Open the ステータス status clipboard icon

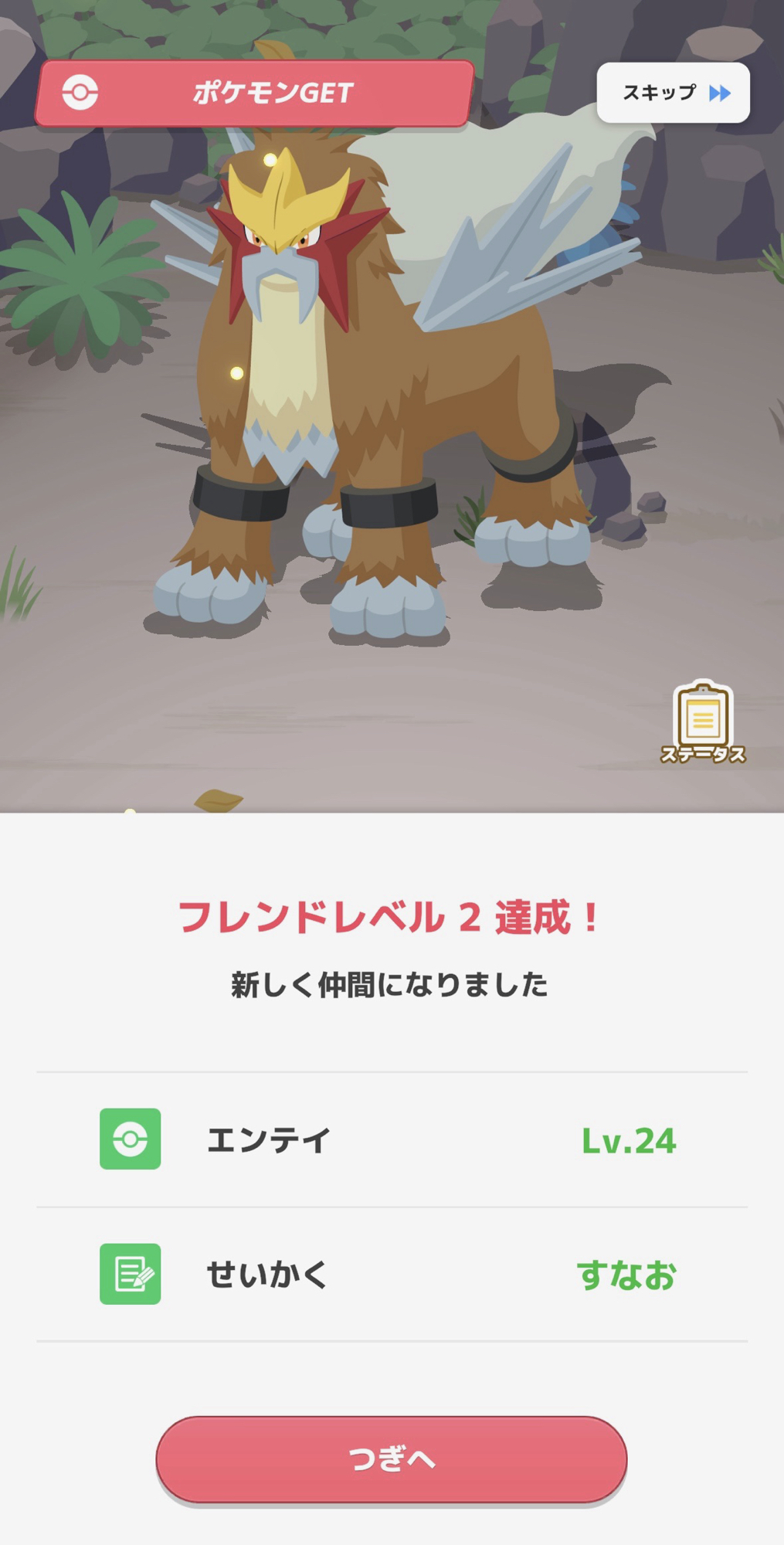tap(702, 723)
